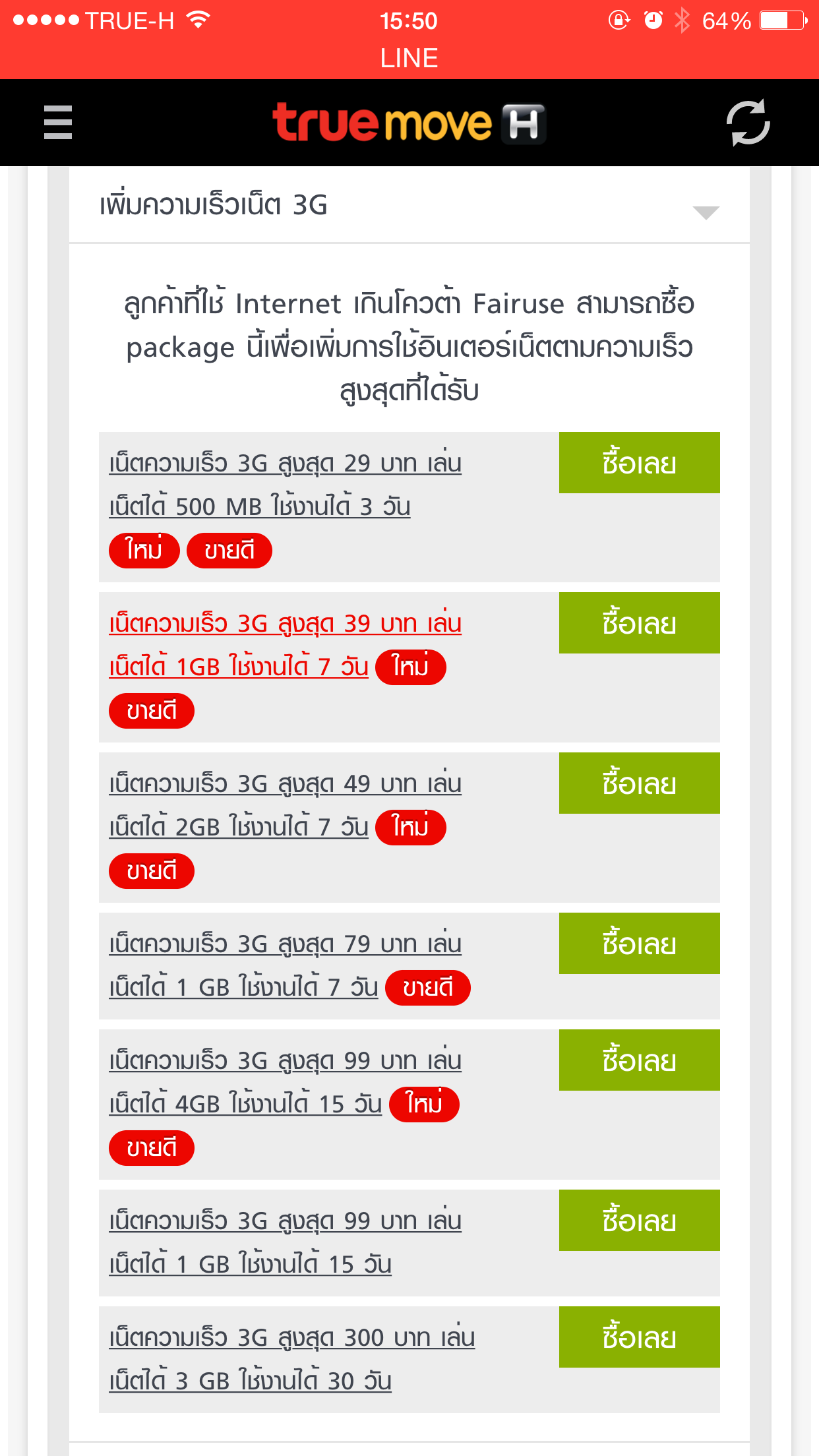Screen dimensions: 819x1456
Task: Purchase the 300 baht 3 GB package
Action: click(x=639, y=1337)
